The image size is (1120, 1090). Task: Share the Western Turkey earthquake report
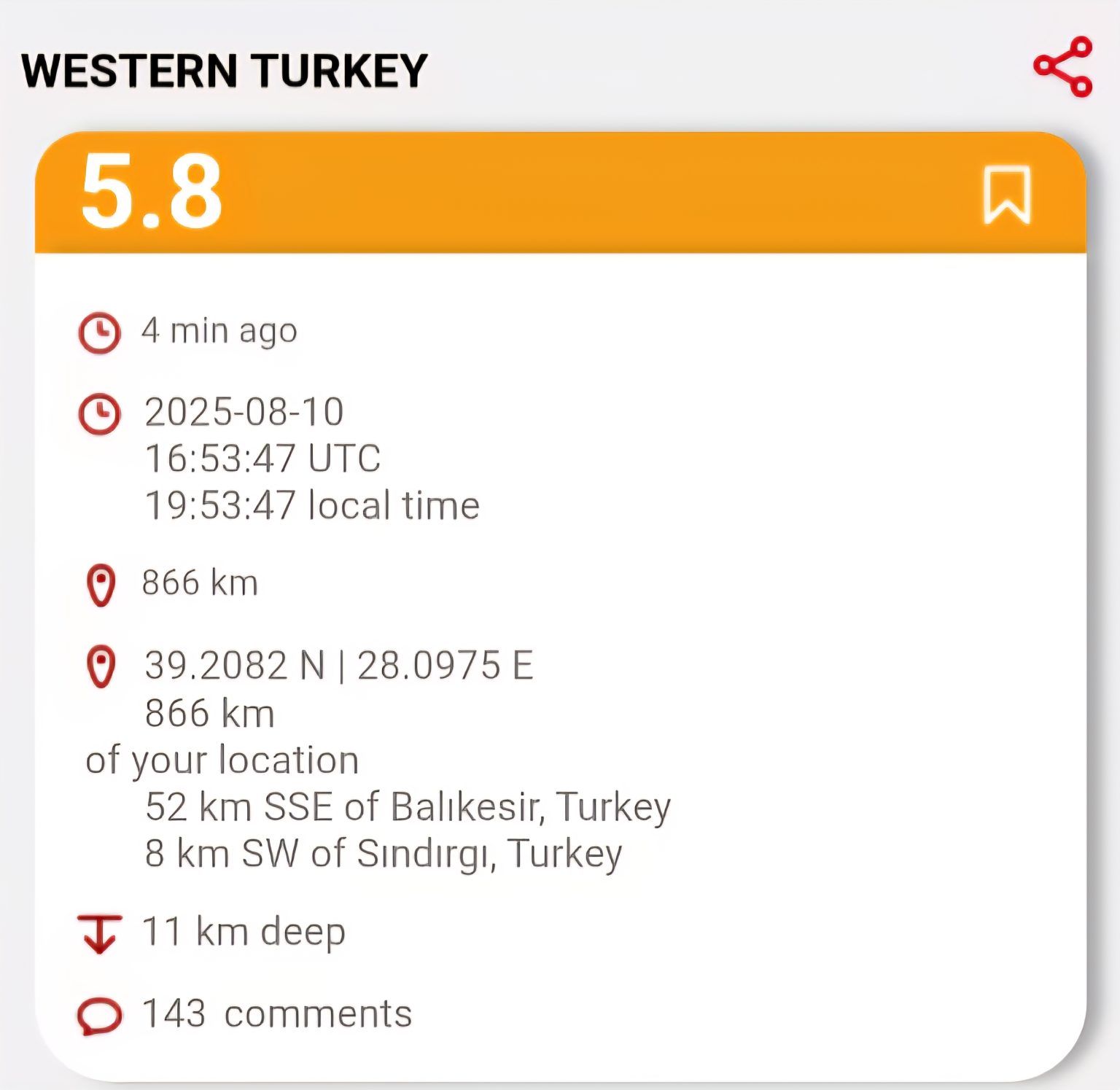click(x=1063, y=66)
